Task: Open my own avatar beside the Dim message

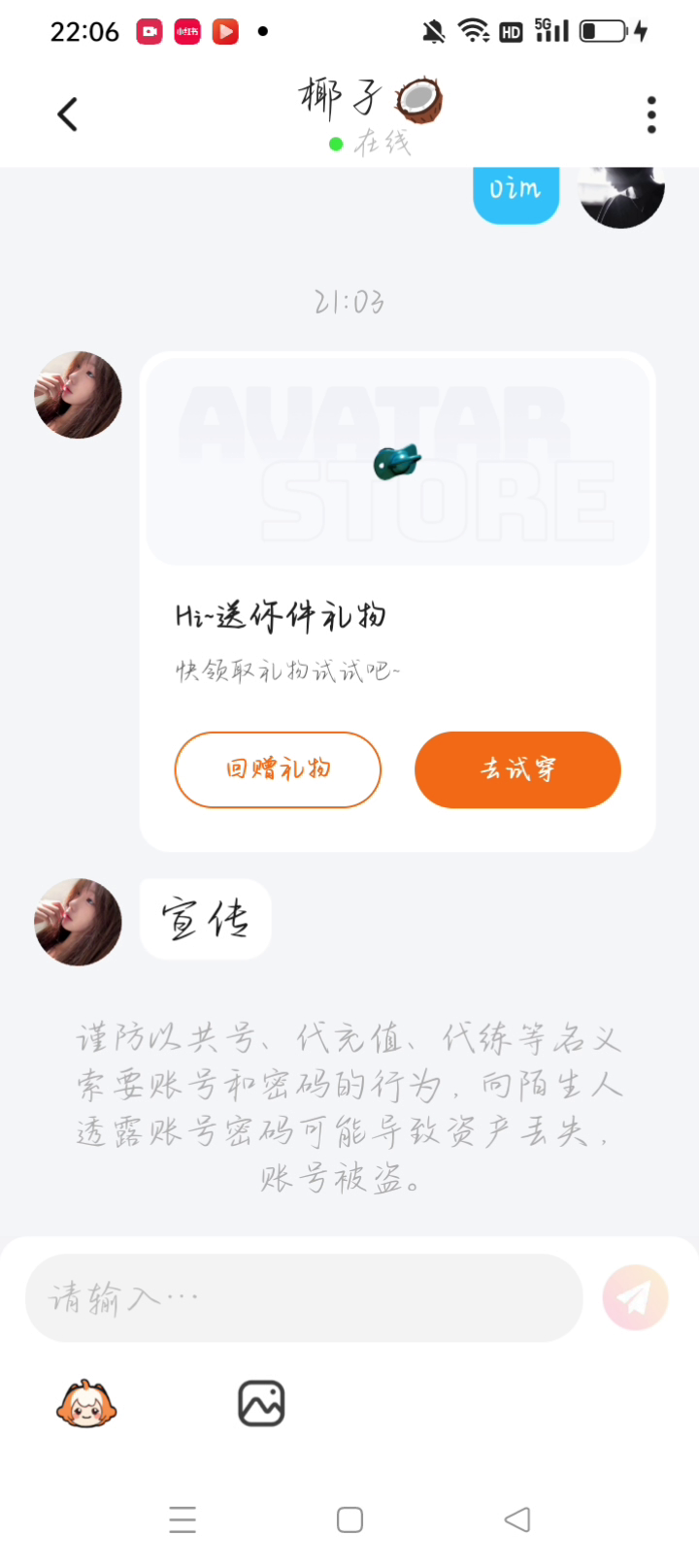Action: [621, 195]
